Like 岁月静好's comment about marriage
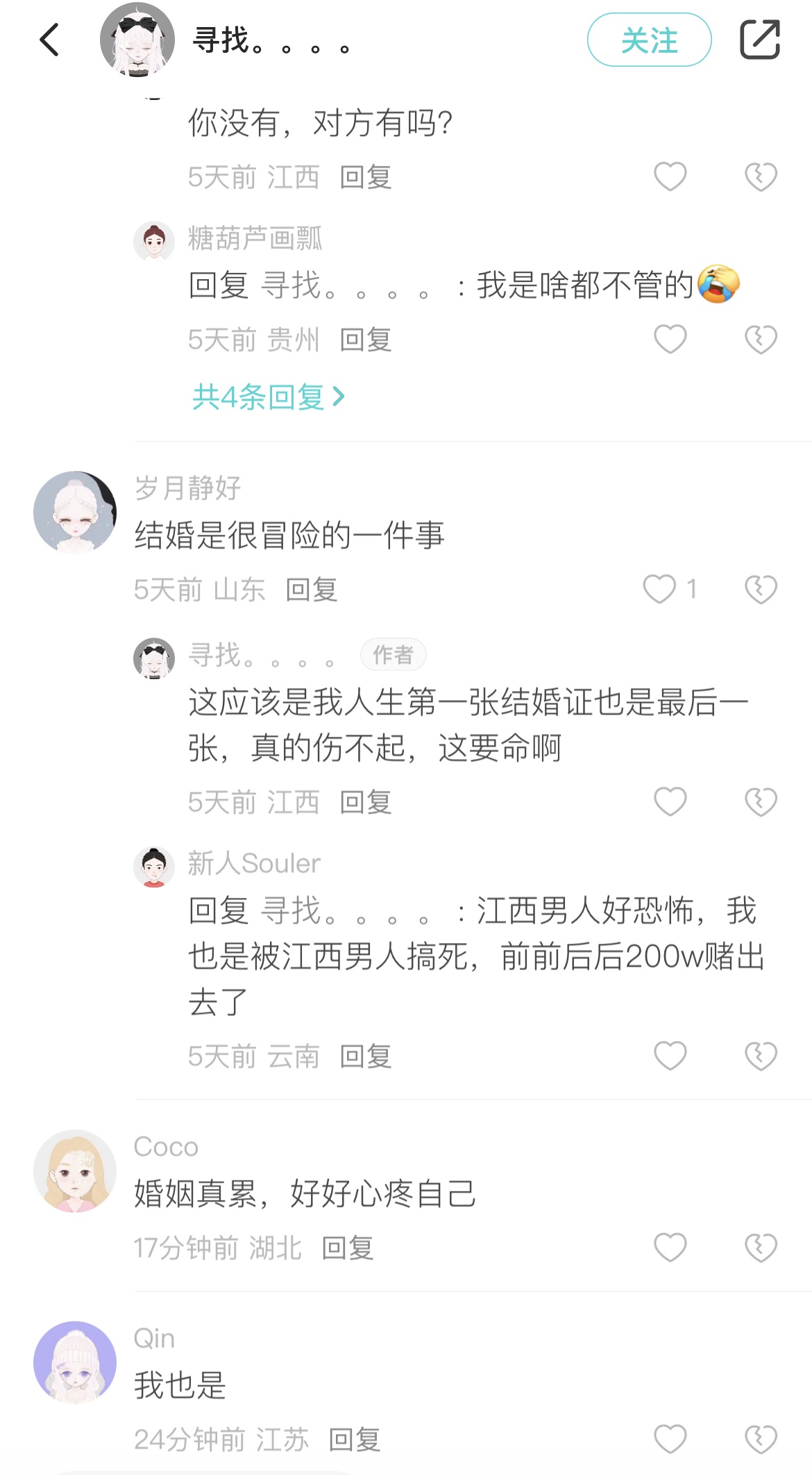Image resolution: width=812 pixels, height=1475 pixels. point(659,590)
